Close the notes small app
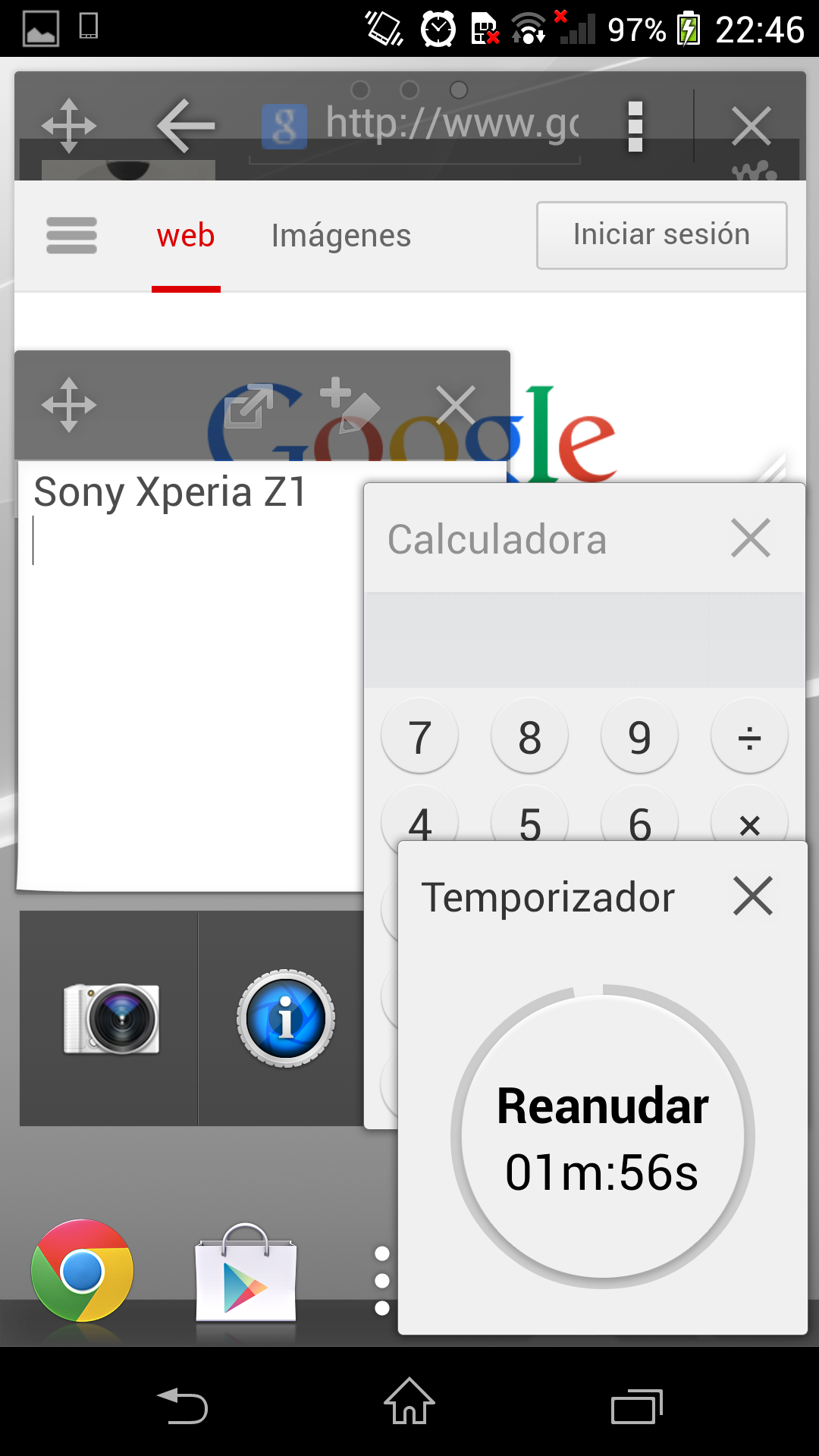This screenshot has height=1456, width=819. coord(456,405)
